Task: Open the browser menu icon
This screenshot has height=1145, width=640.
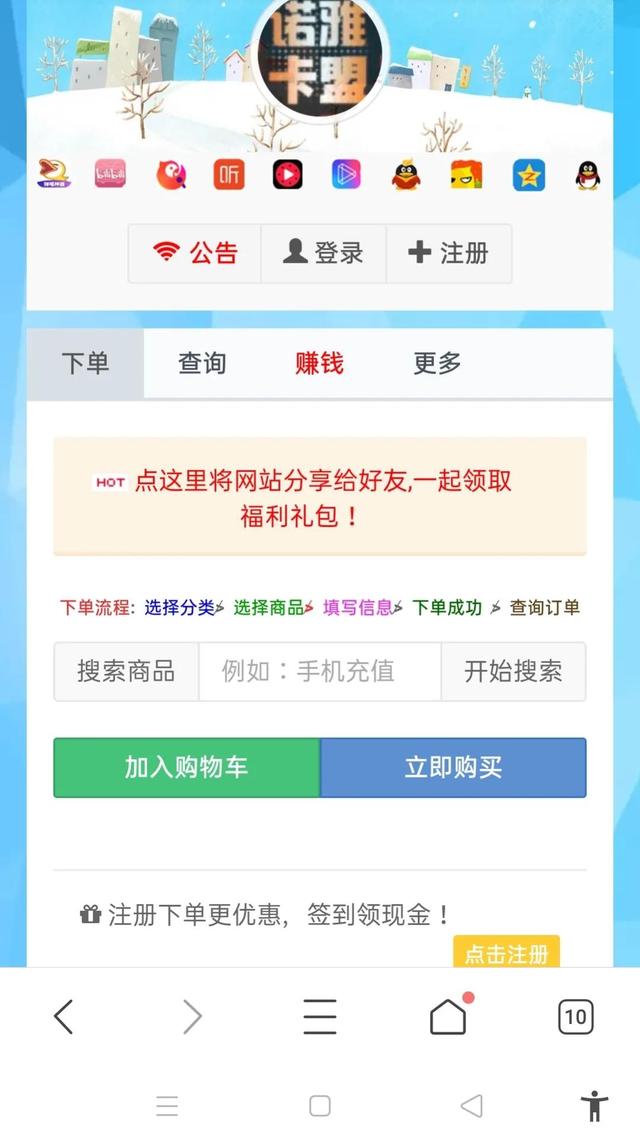Action: 320,1017
